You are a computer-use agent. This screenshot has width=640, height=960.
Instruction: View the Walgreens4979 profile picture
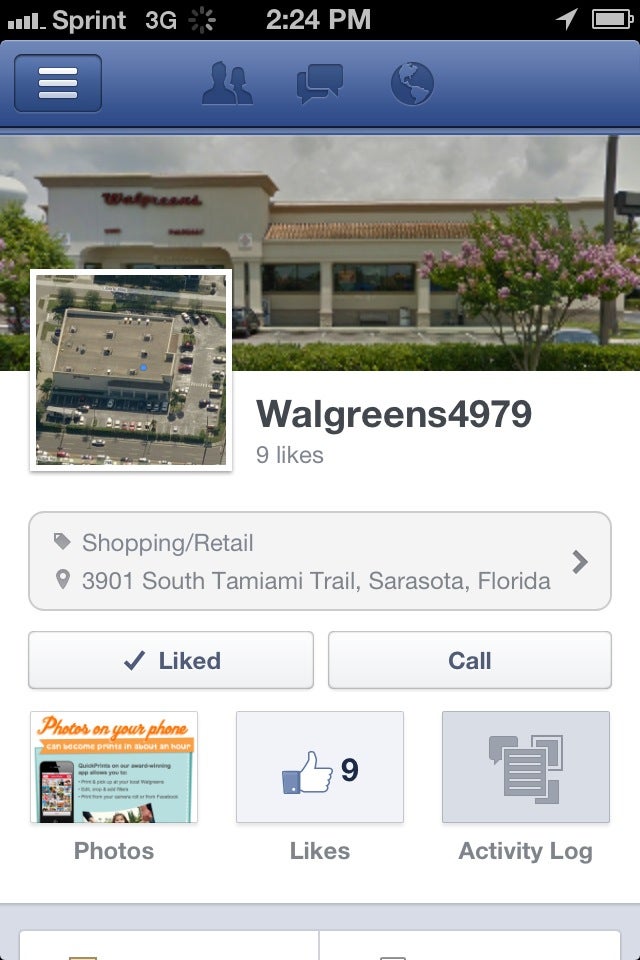[x=131, y=370]
